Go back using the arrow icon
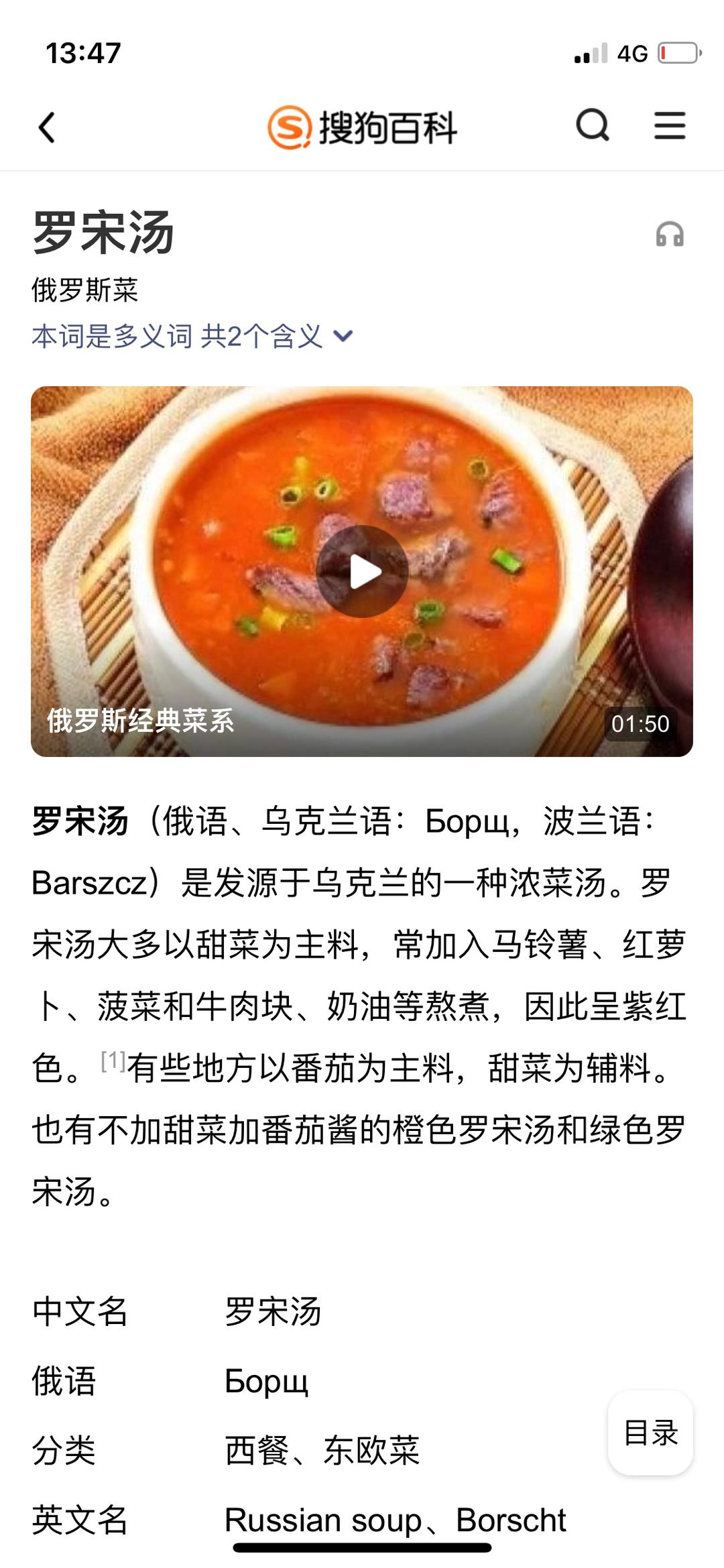Screen dimensions: 724x1568 coord(46,127)
